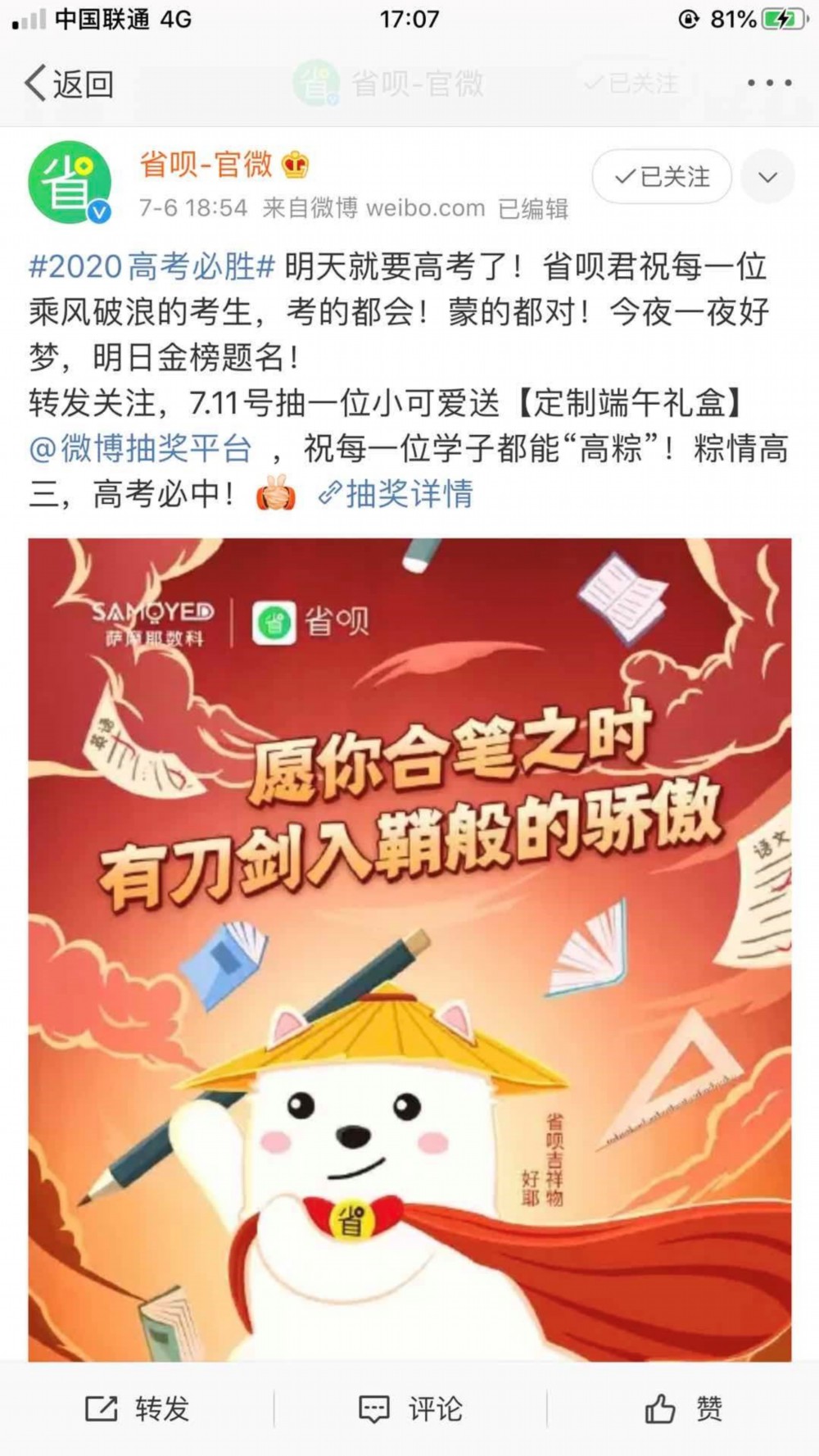This screenshot has height=1456, width=819.
Task: Open the #2020高考必胜# hashtag
Action: 152,267
